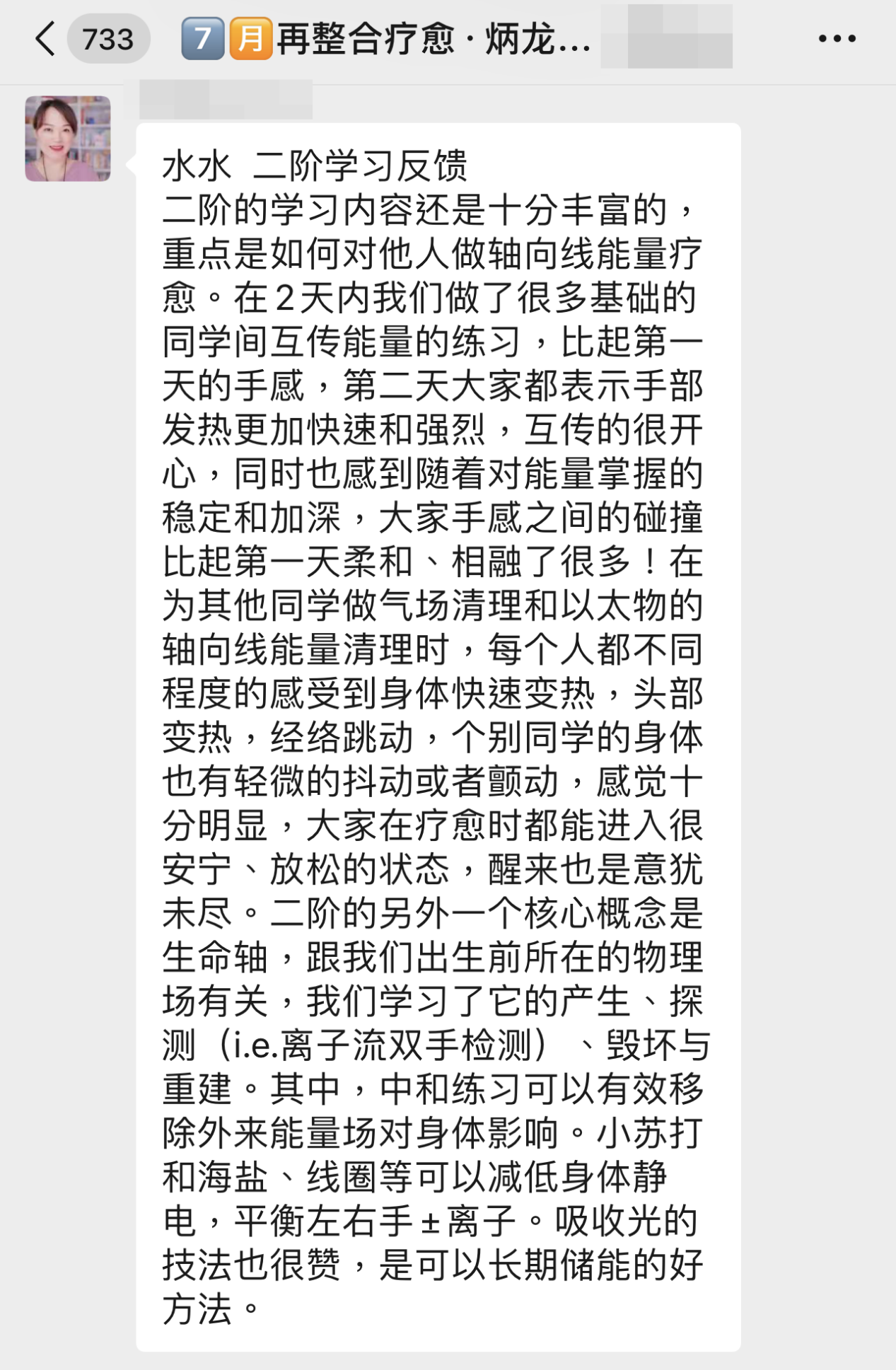Open the message sender's profile avatar

pos(68,139)
